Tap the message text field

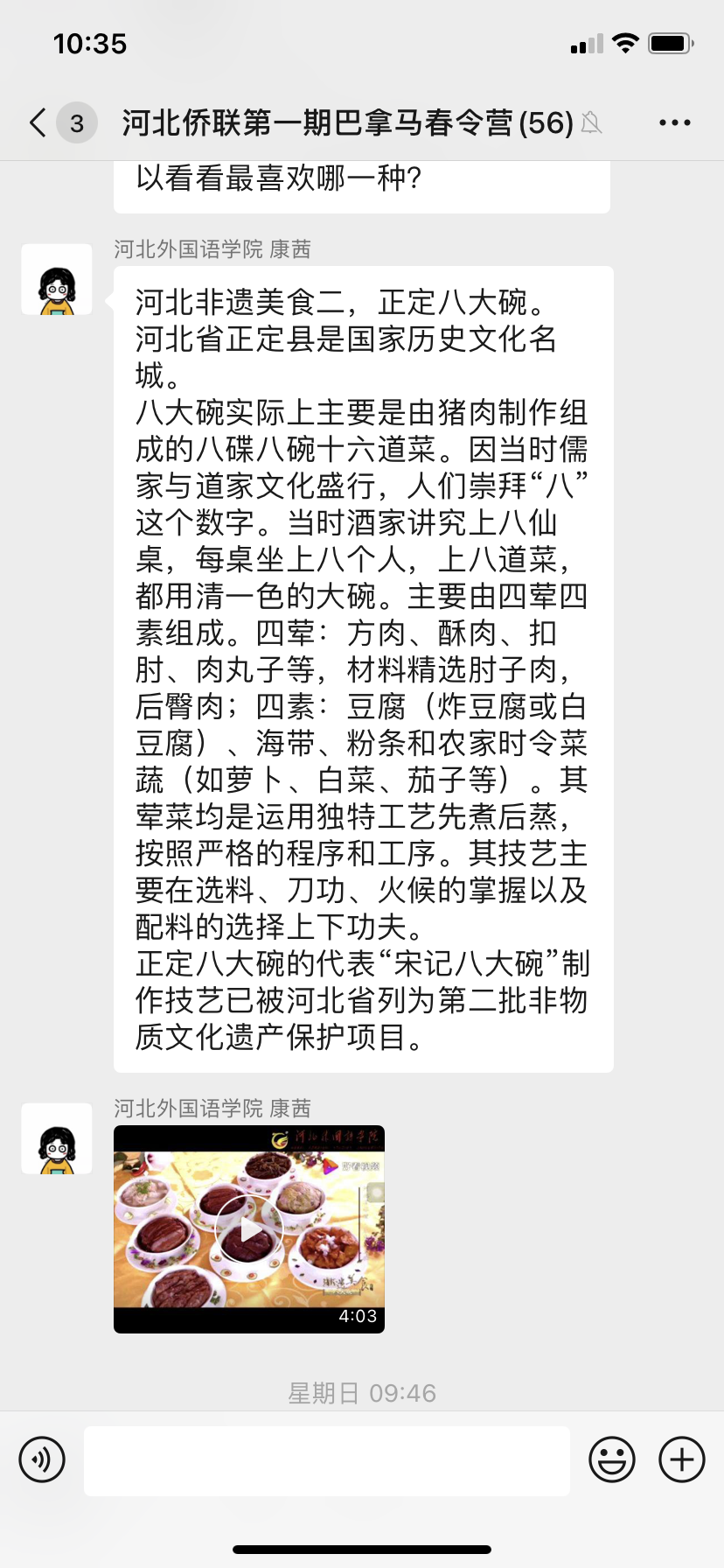[327, 1459]
